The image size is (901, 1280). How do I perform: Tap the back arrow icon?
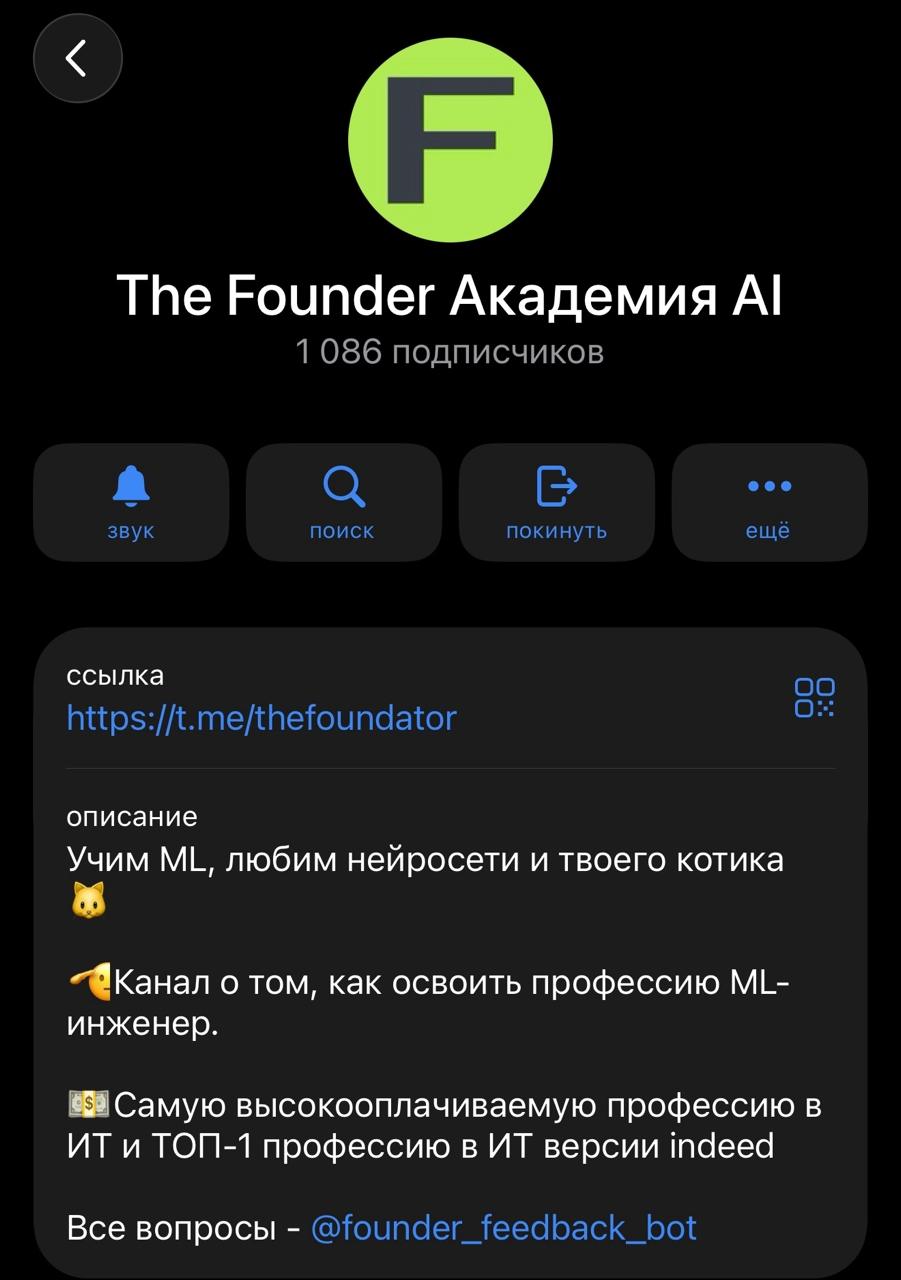pyautogui.click(x=77, y=58)
